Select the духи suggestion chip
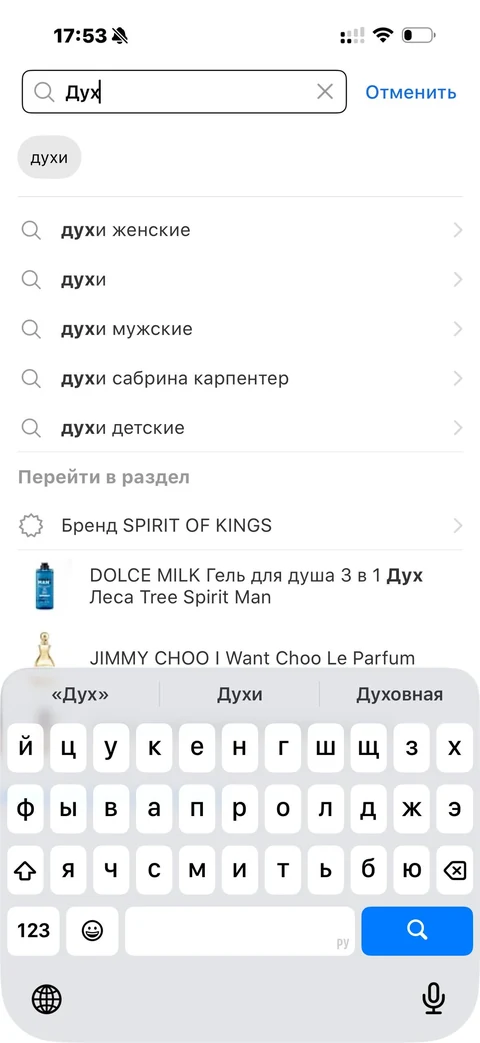Viewport: 480px width, 1043px height. 49,158
